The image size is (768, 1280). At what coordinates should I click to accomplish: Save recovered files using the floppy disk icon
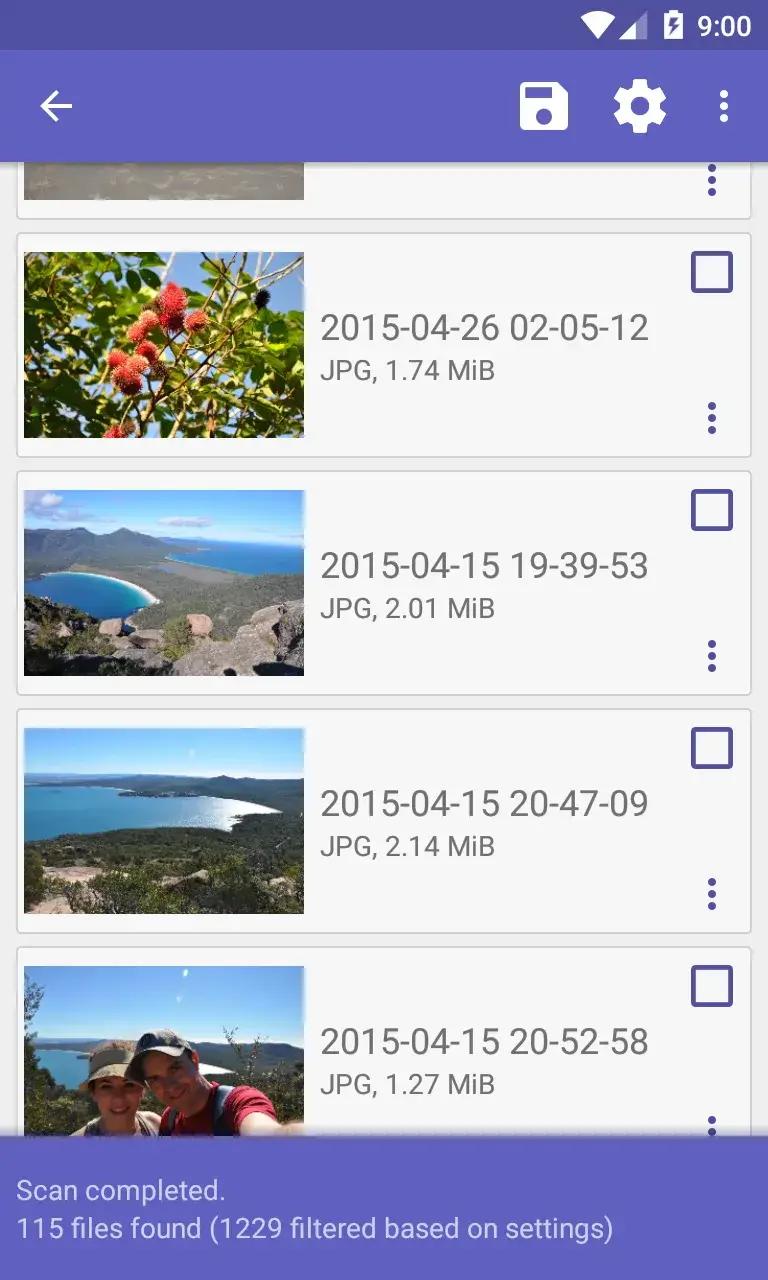[542, 105]
